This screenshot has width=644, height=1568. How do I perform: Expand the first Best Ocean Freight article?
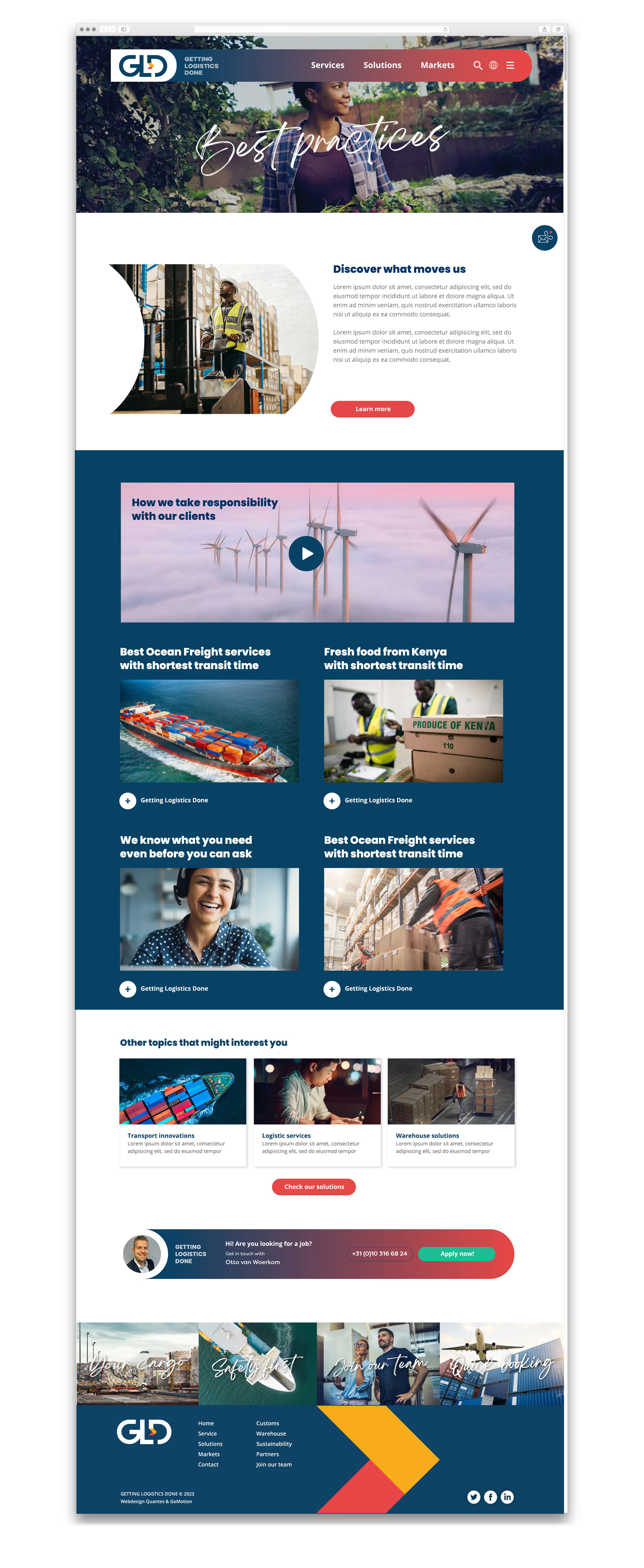(127, 801)
